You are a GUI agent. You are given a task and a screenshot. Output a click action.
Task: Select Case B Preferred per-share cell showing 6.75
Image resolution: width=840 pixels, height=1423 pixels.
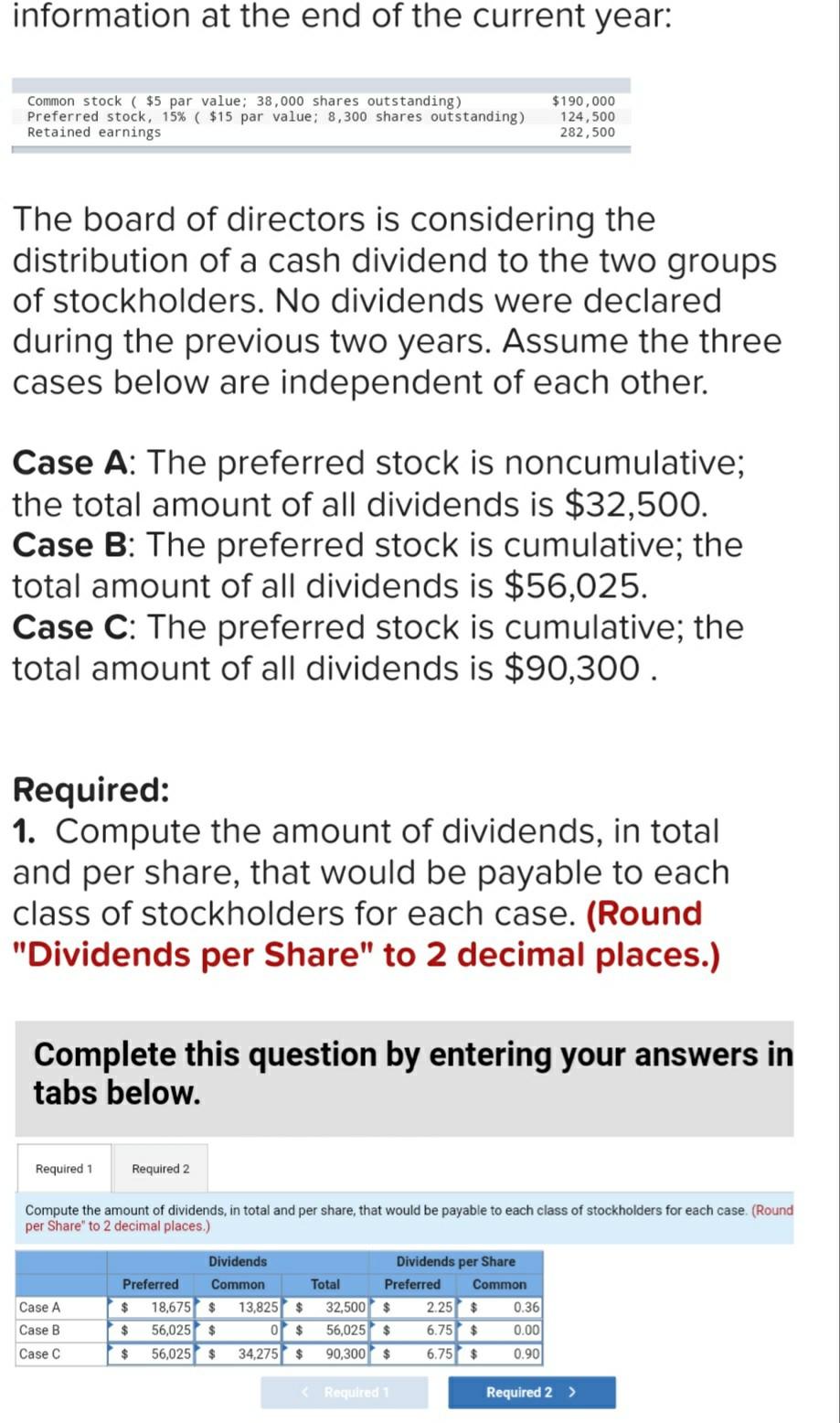click(x=413, y=1332)
